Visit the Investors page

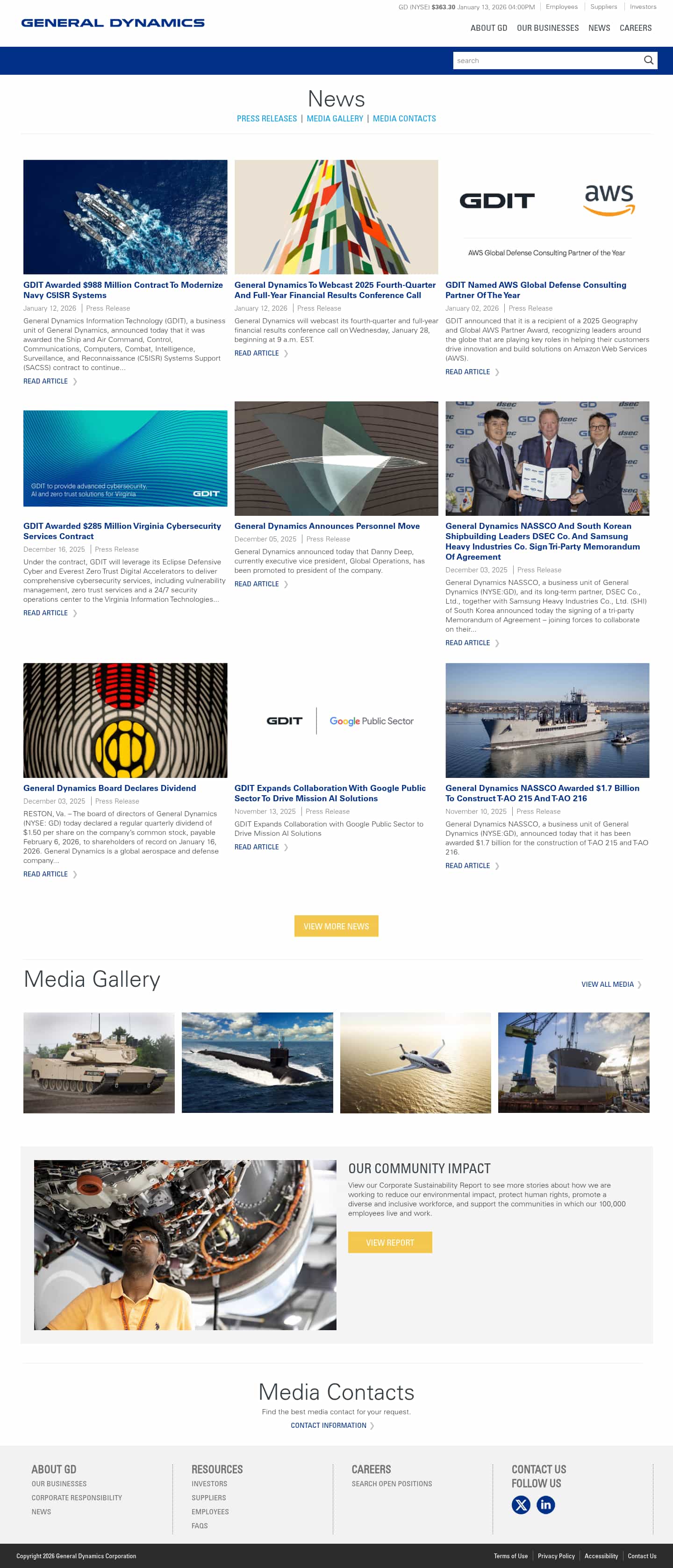pos(643,7)
